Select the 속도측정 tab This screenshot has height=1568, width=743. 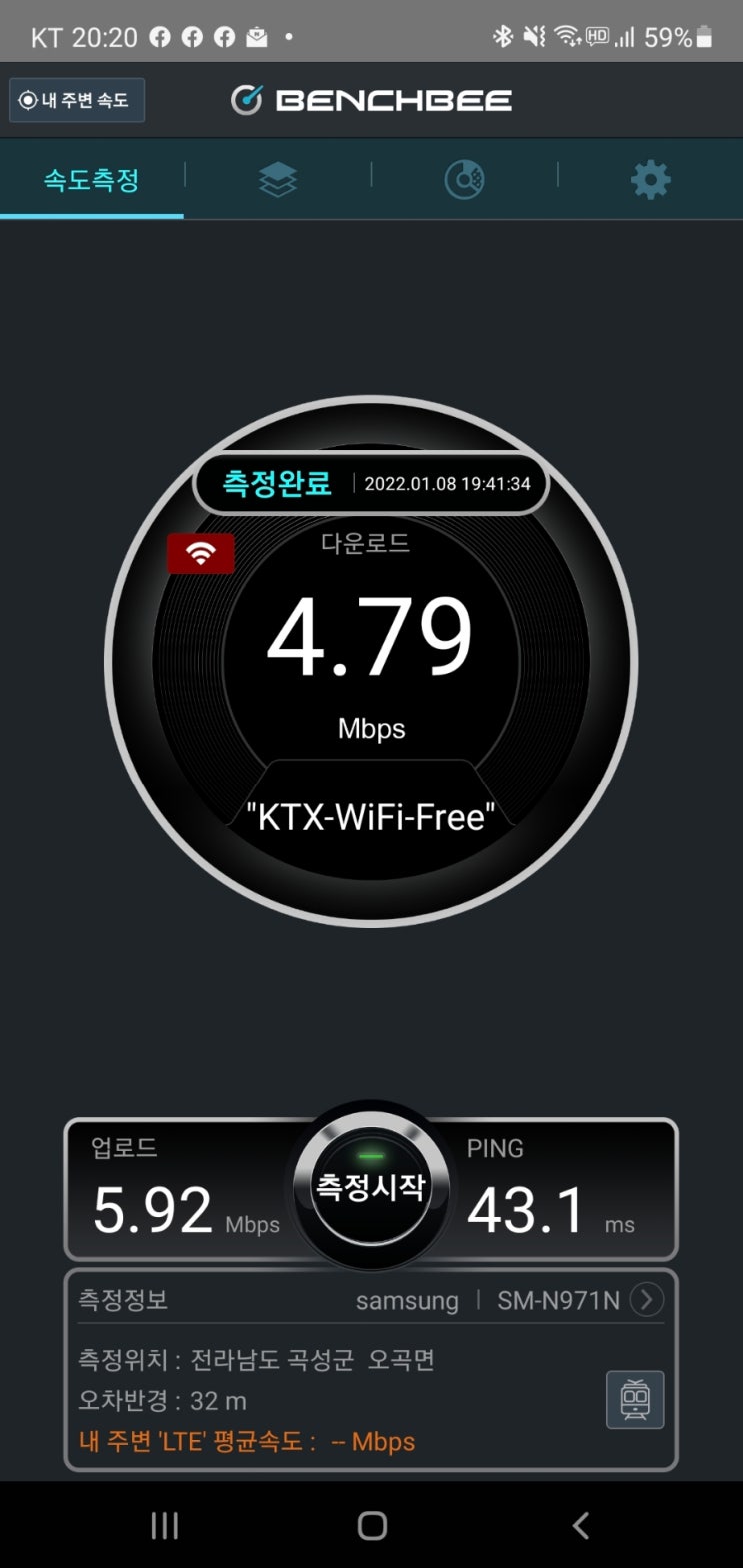(x=92, y=180)
